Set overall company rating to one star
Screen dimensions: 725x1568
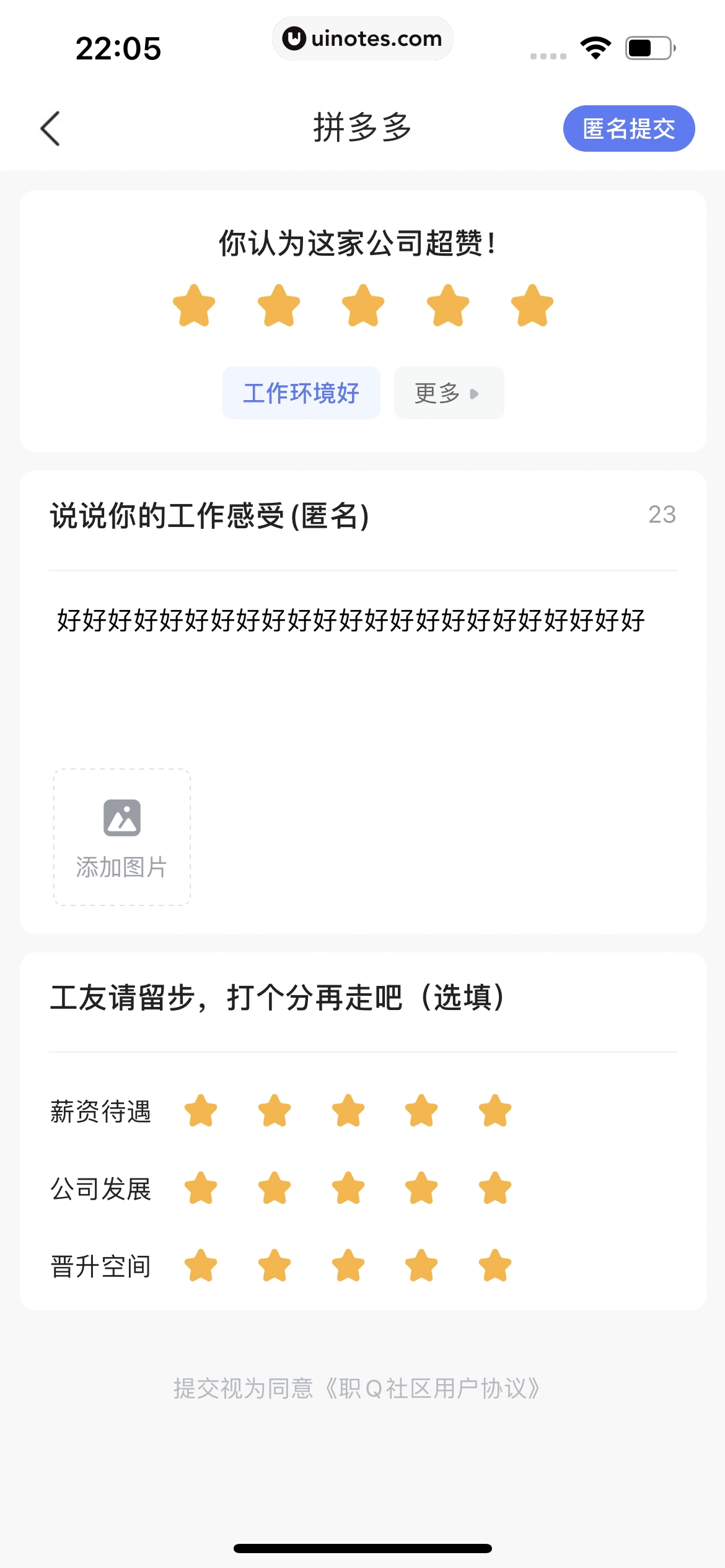click(x=194, y=306)
